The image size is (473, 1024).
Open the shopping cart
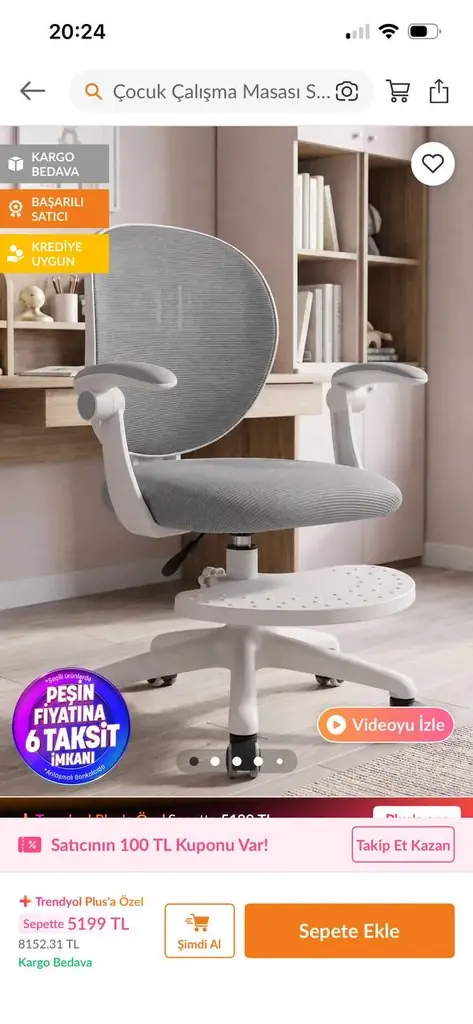coord(398,91)
